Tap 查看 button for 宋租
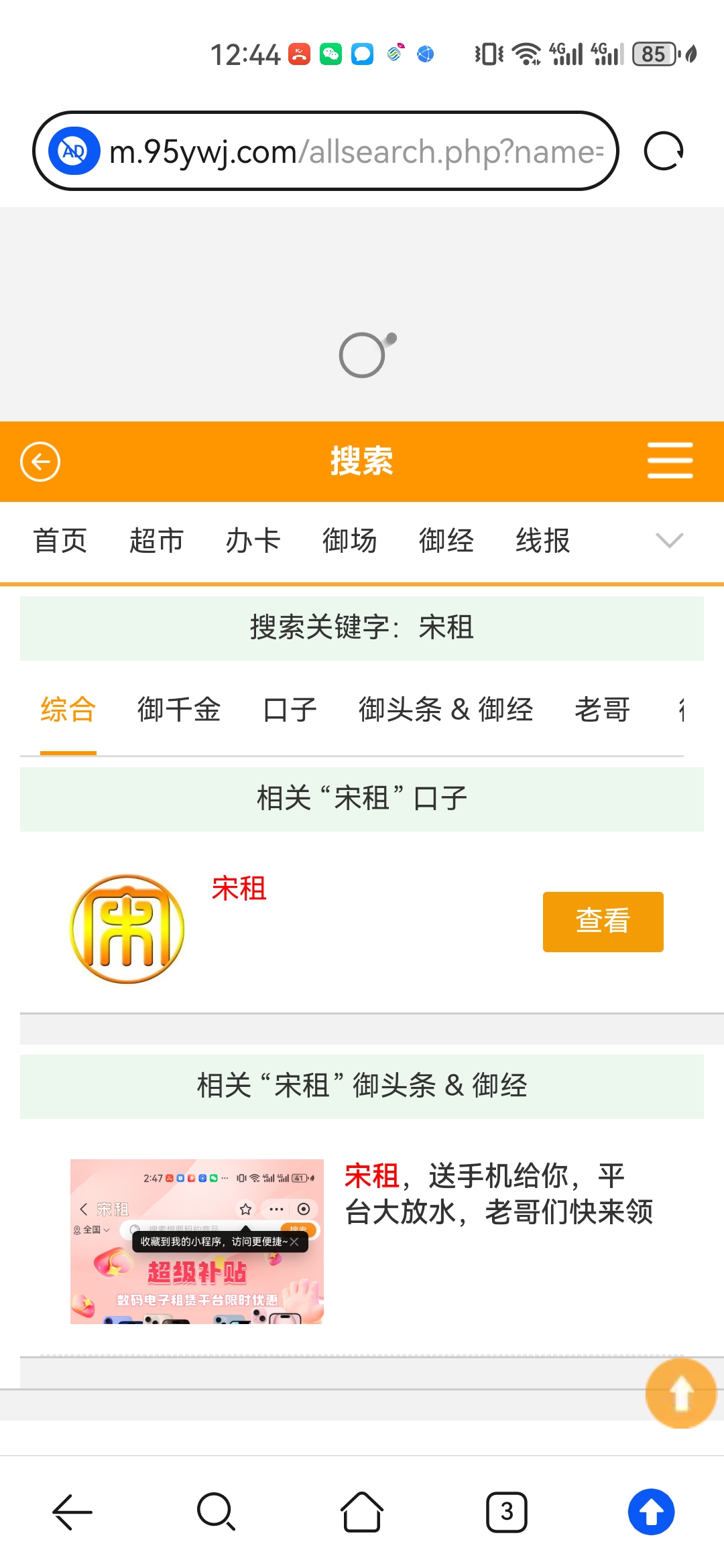 [x=603, y=921]
